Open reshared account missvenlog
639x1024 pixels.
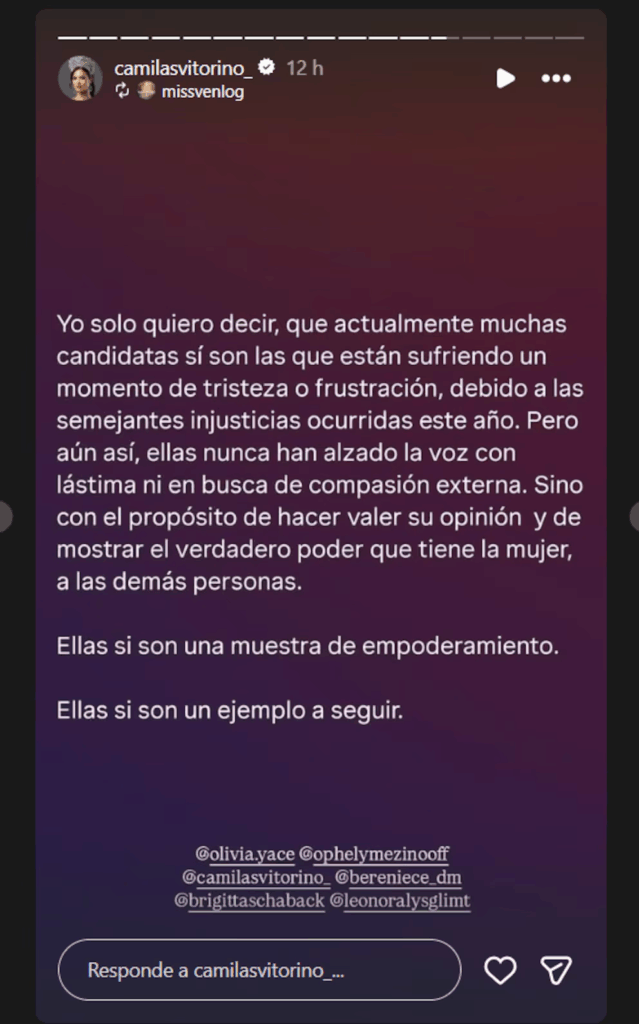[203, 91]
